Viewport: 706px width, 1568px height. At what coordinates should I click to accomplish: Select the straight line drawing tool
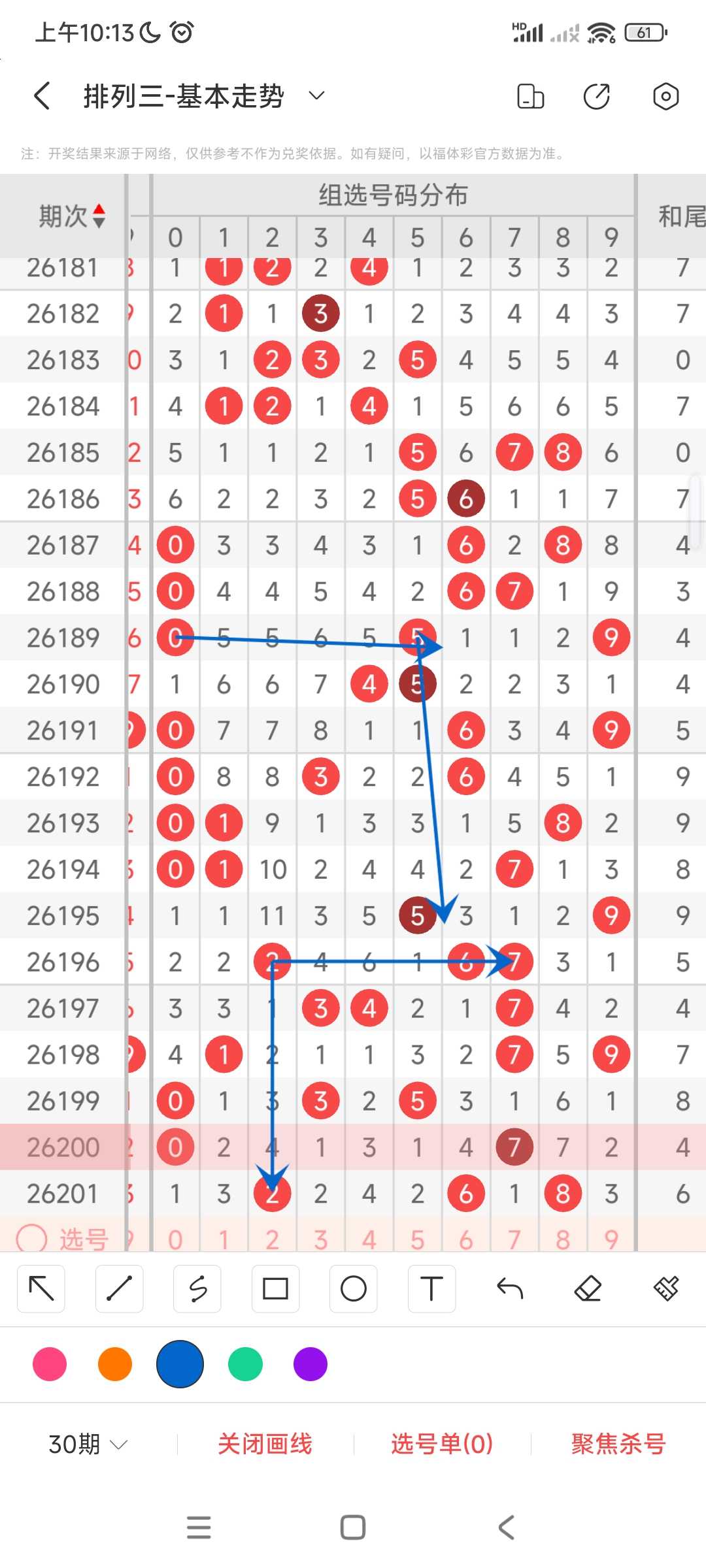coord(120,1288)
